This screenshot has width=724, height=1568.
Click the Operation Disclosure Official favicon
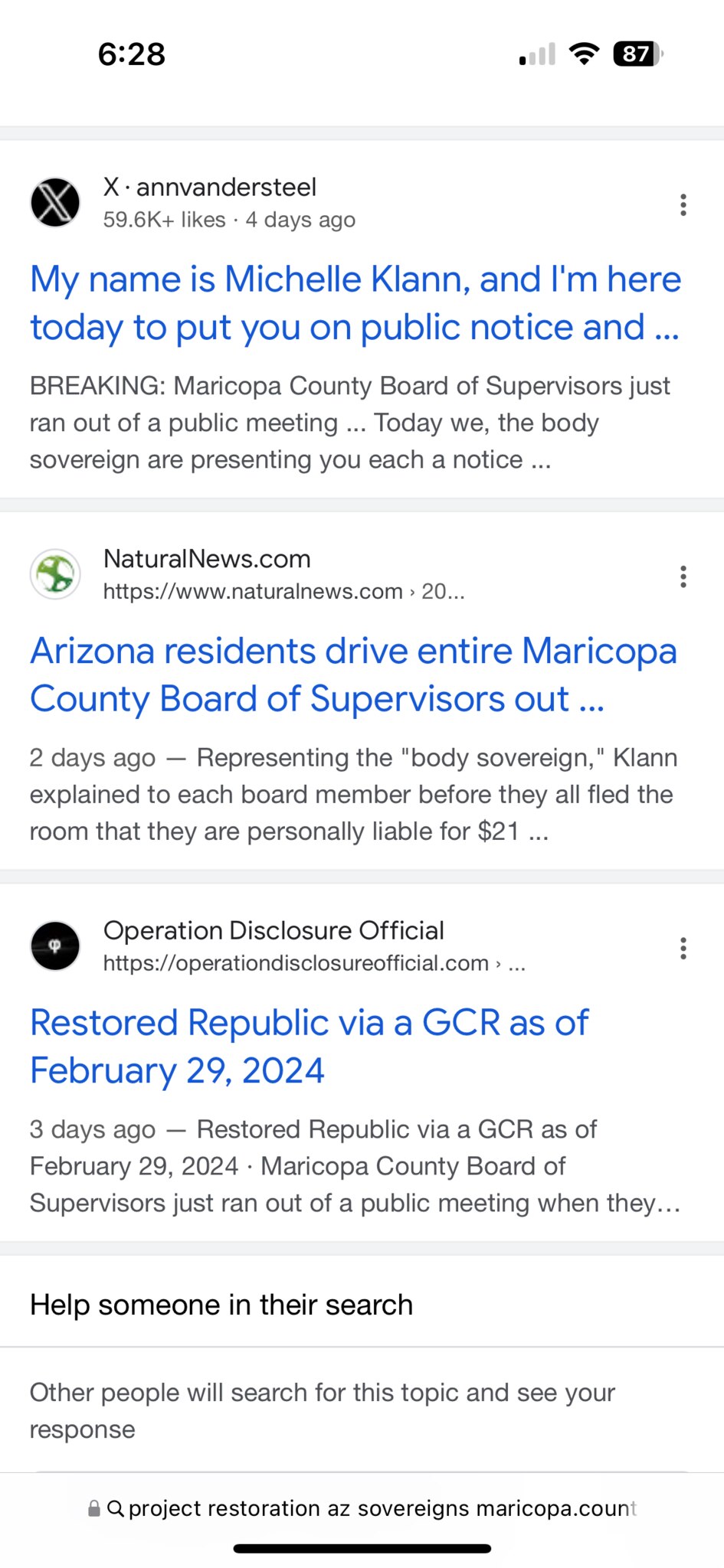click(54, 946)
